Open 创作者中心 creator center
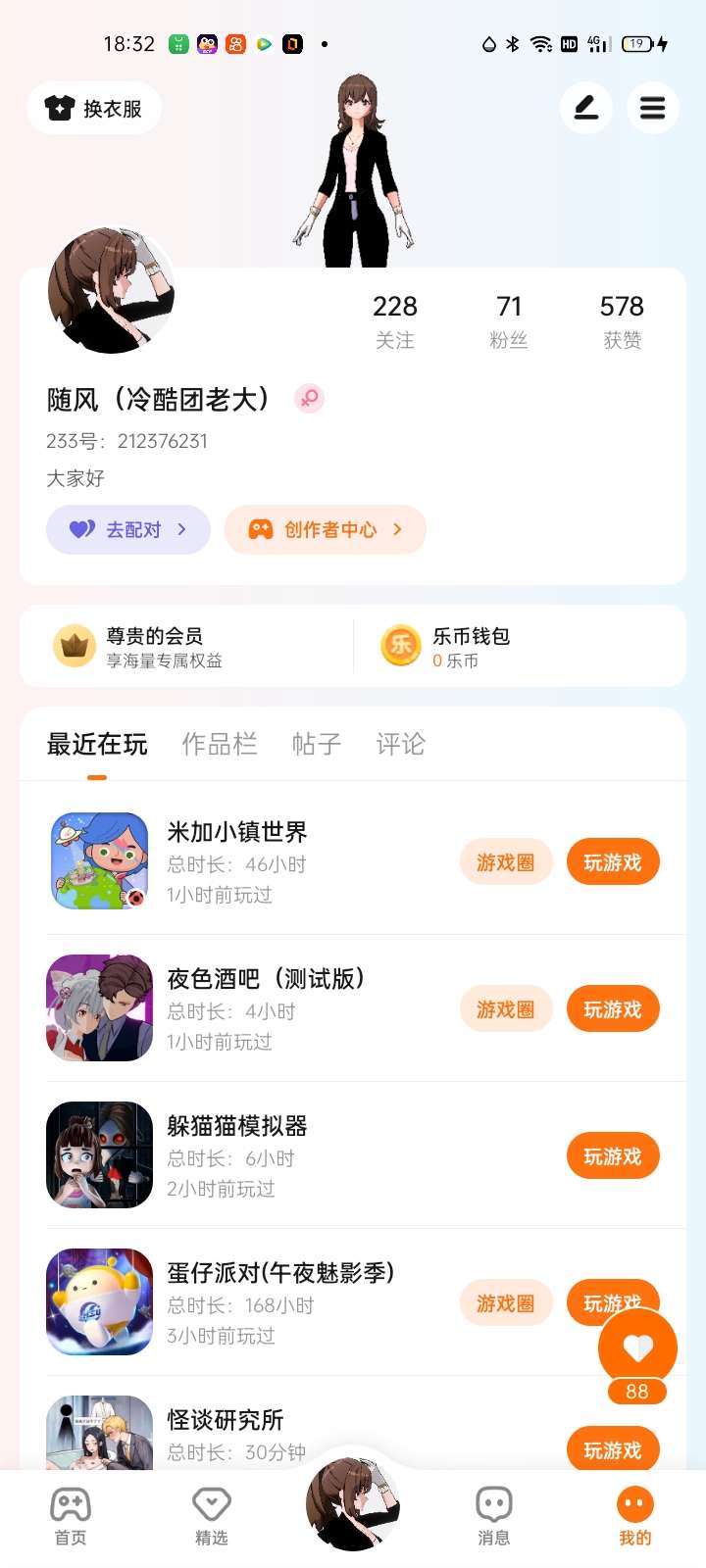The image size is (706, 1568). pos(326,530)
